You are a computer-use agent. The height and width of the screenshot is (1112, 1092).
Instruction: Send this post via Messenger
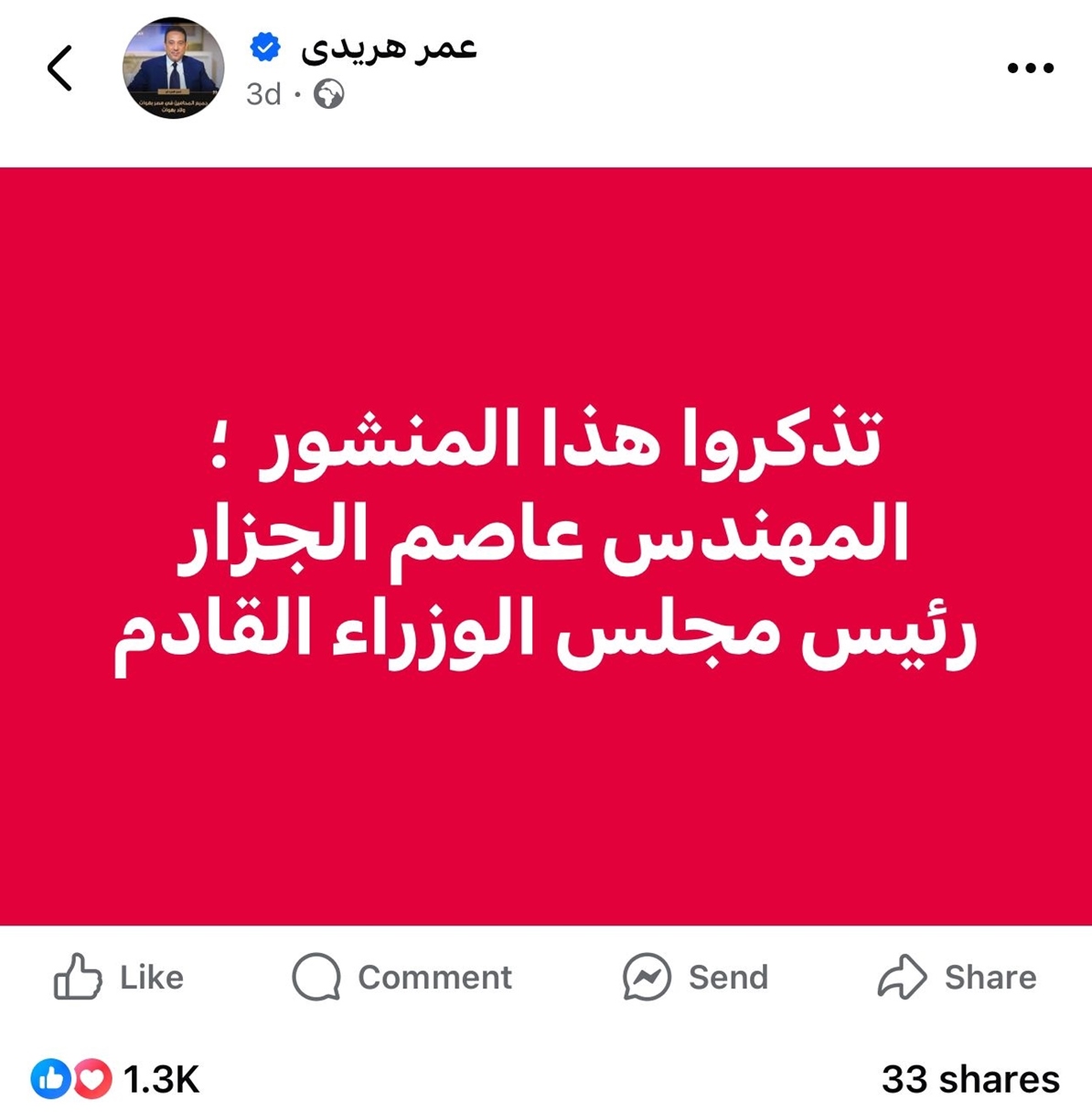(x=695, y=977)
